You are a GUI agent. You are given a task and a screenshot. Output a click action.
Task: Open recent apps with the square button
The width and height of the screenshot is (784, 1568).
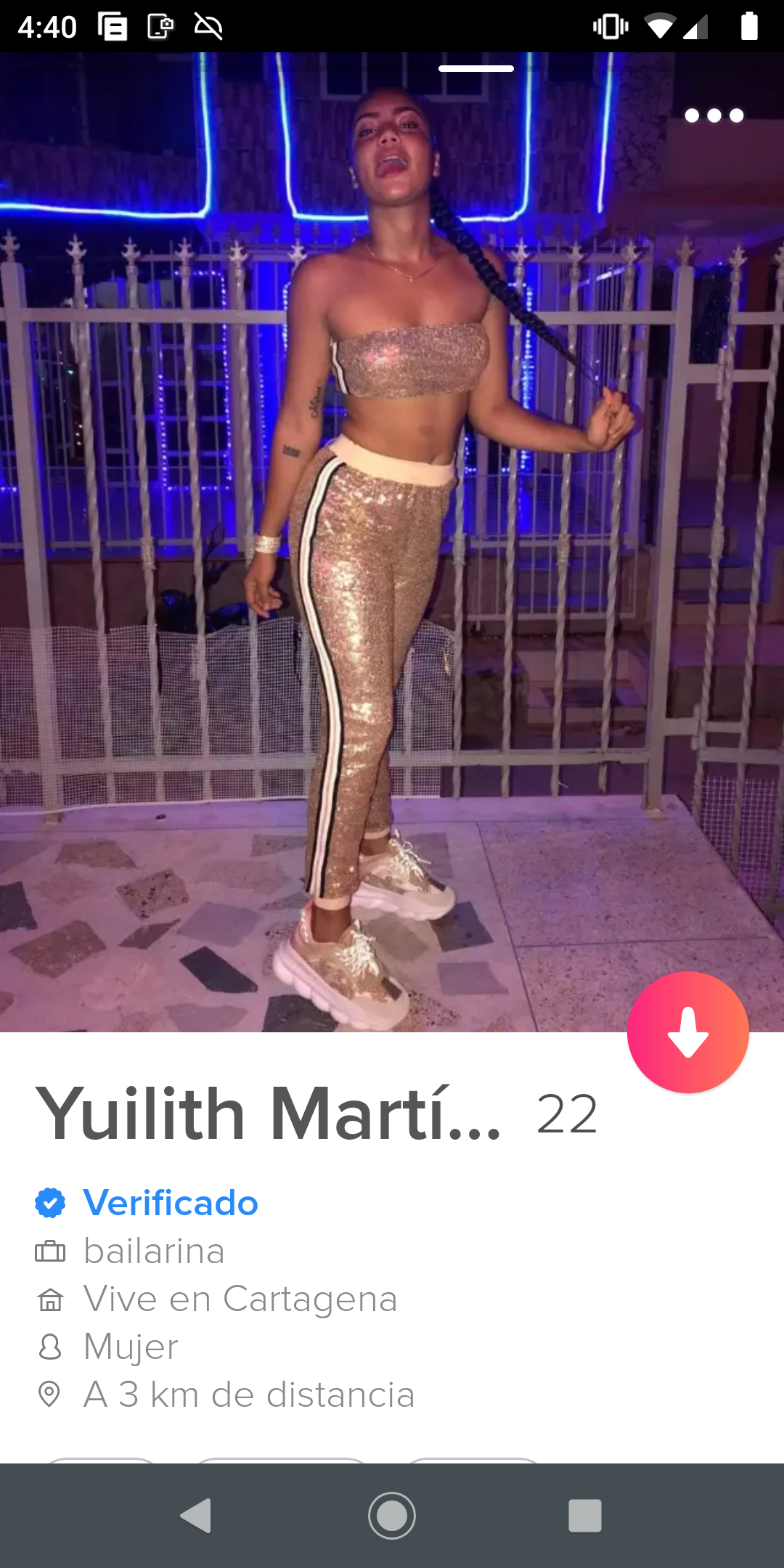[x=584, y=1515]
